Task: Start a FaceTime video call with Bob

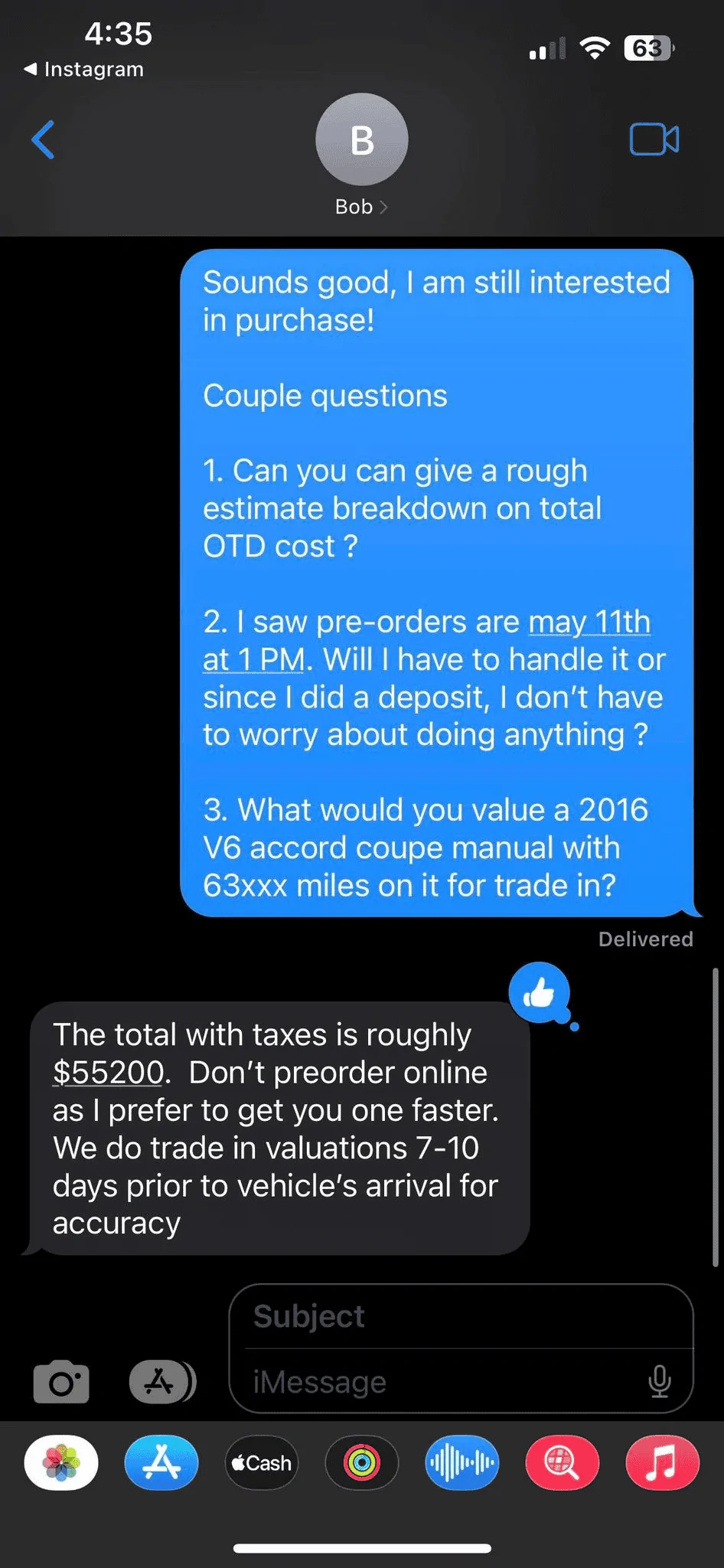Action: (x=654, y=139)
